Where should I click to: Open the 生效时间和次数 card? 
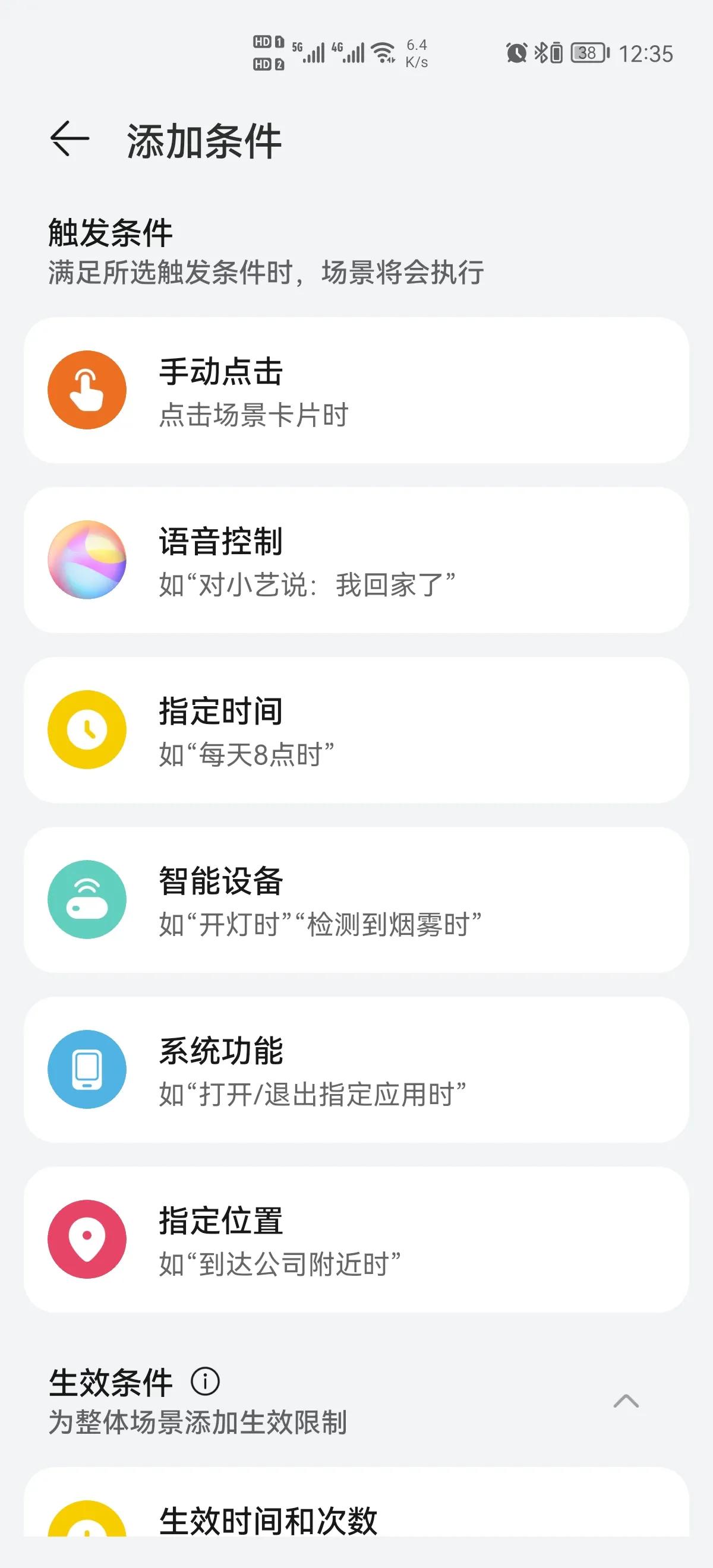point(356,1534)
